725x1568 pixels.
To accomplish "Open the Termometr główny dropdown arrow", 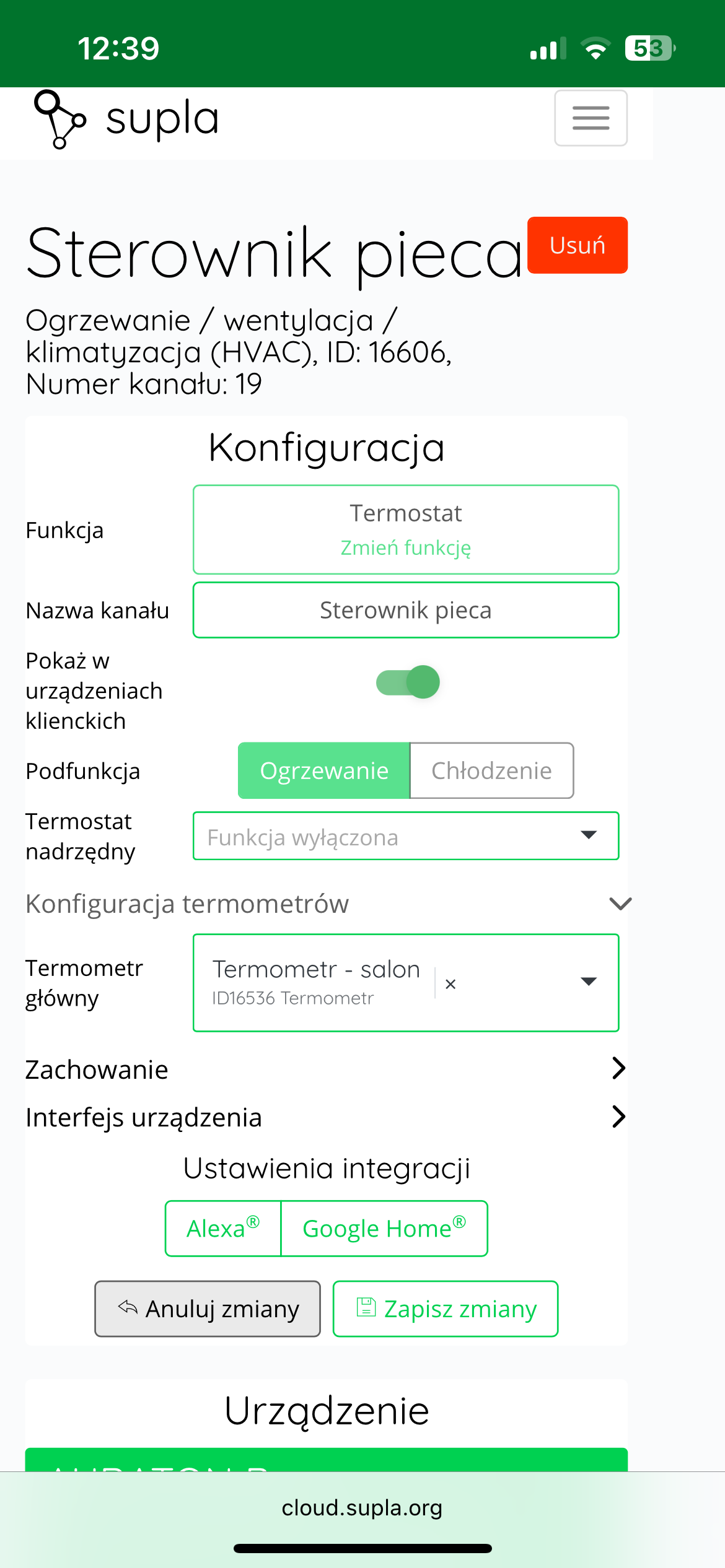I will pos(589,982).
